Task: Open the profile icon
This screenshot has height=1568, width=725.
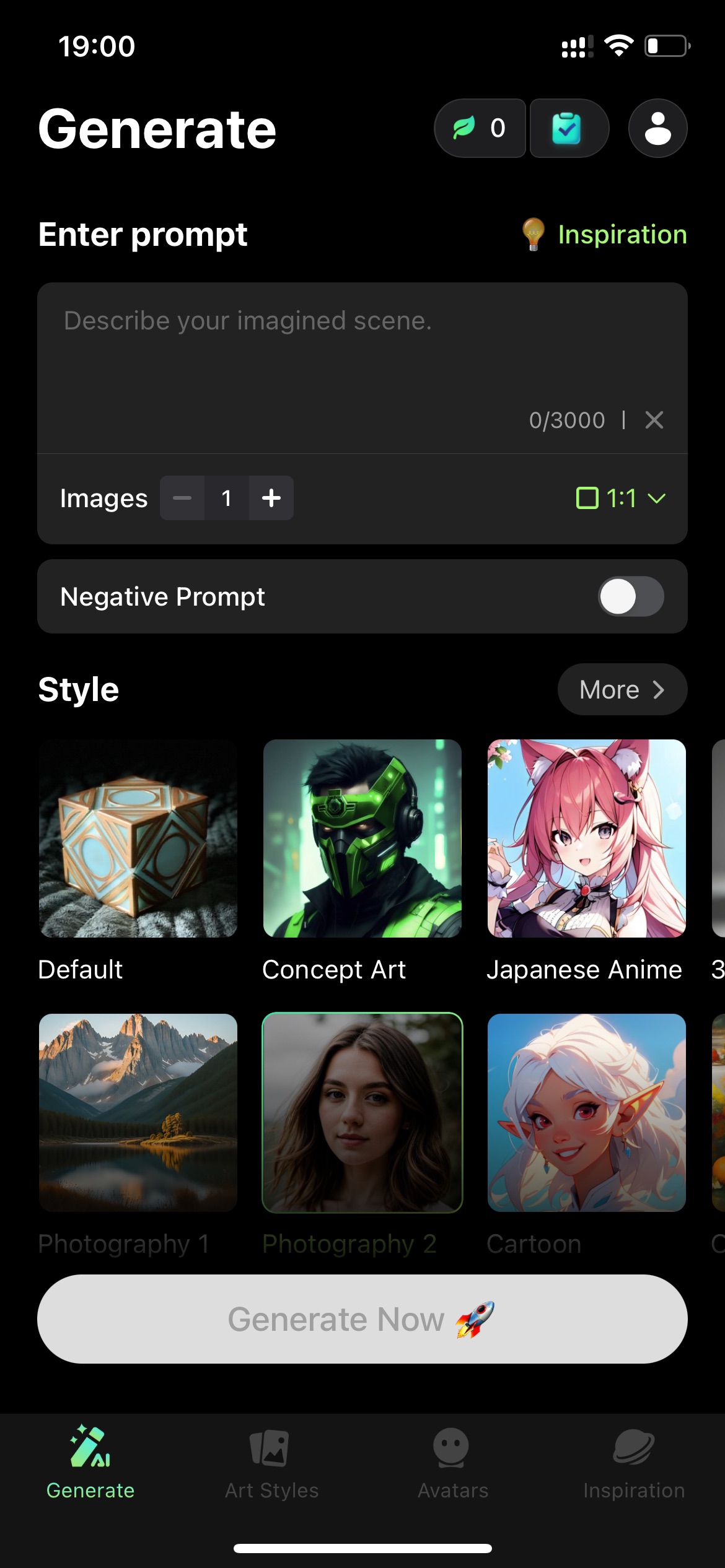Action: 657,128
